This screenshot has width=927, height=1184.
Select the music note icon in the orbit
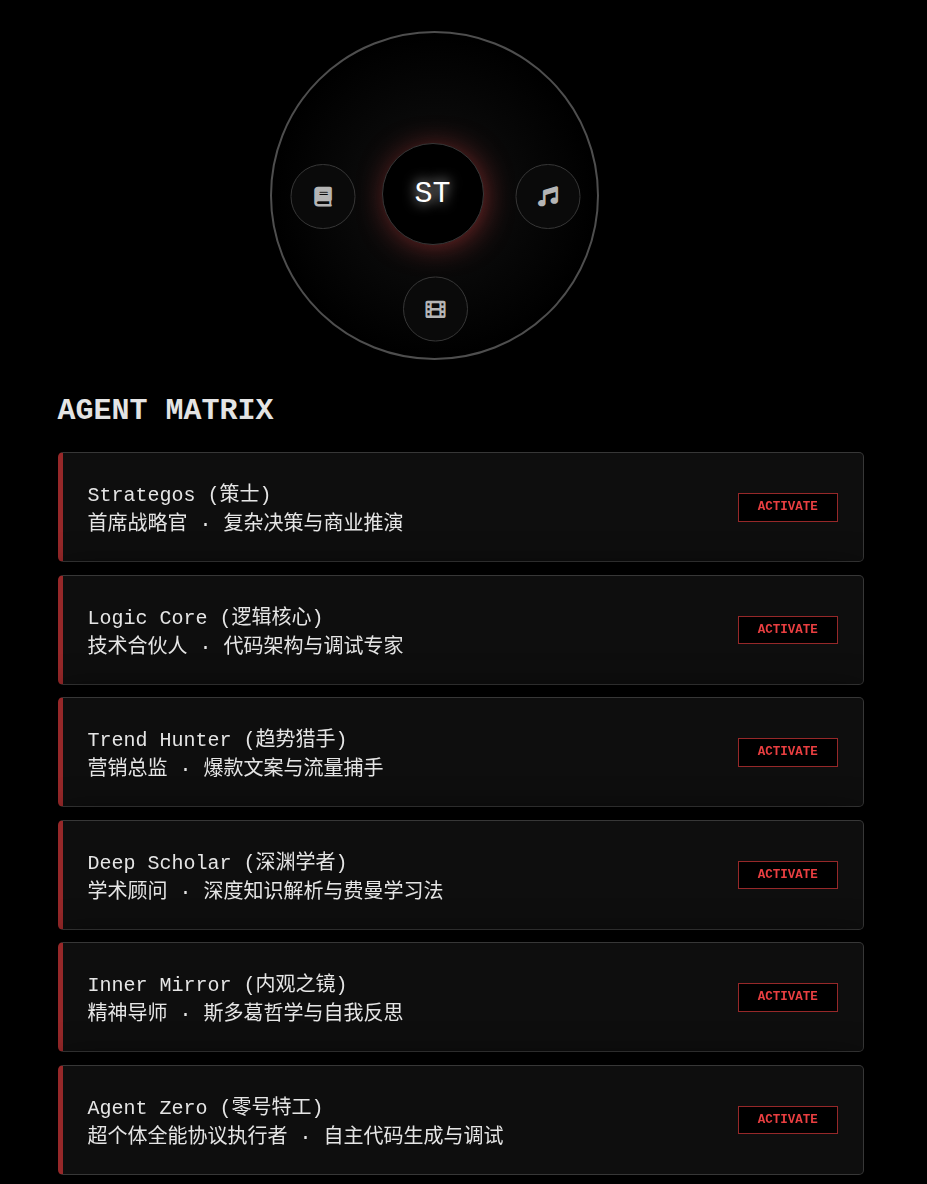click(x=547, y=196)
